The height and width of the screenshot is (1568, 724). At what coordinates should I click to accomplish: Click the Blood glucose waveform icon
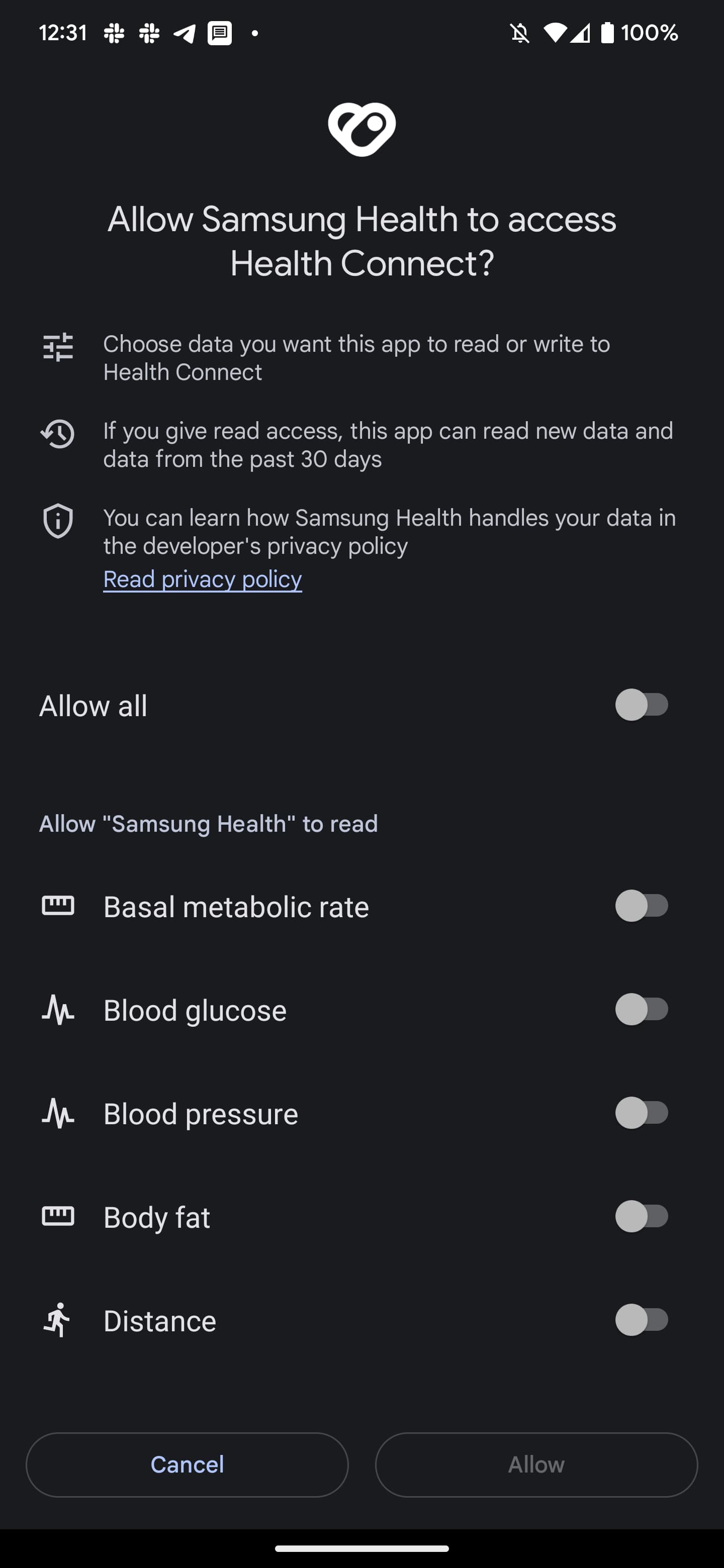pos(58,1009)
